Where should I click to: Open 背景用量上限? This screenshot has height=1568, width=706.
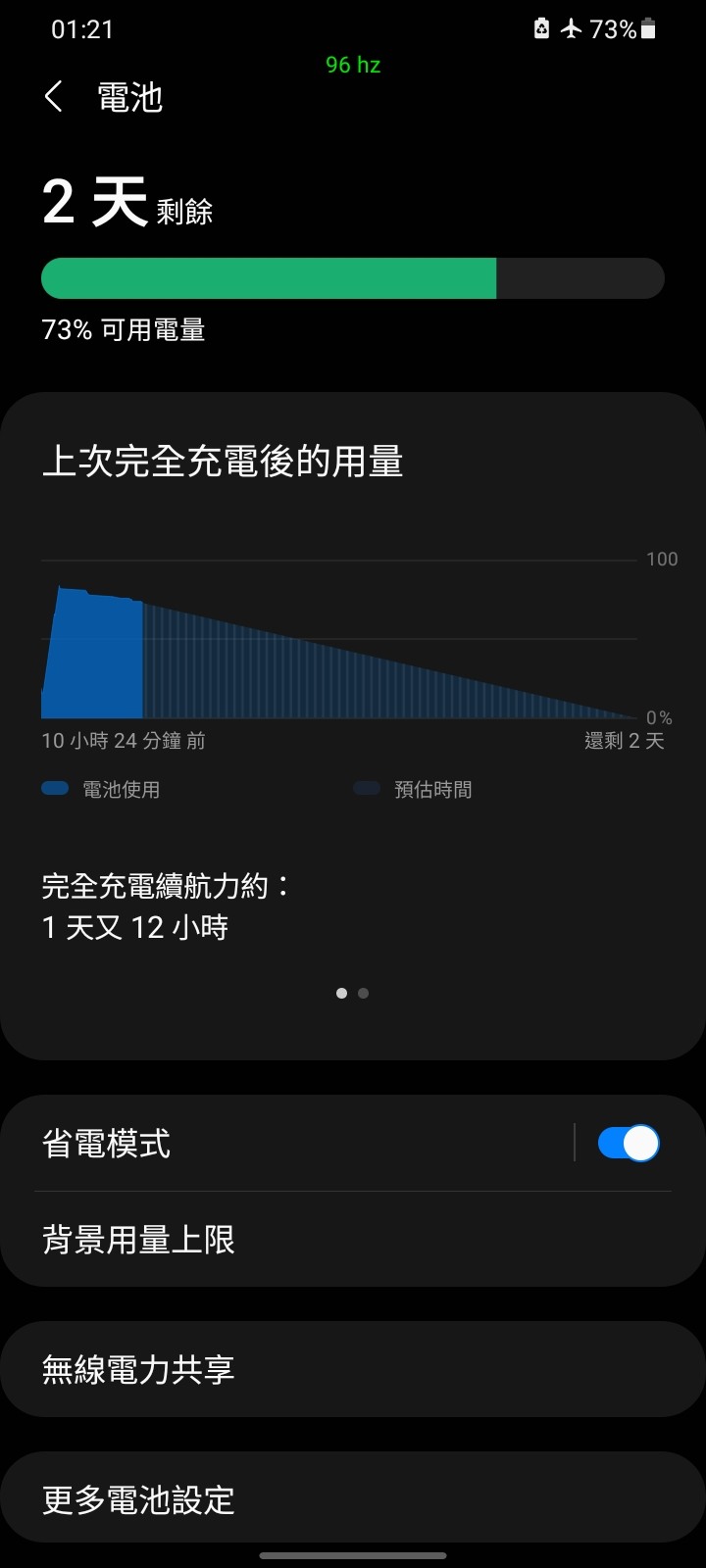click(353, 1240)
